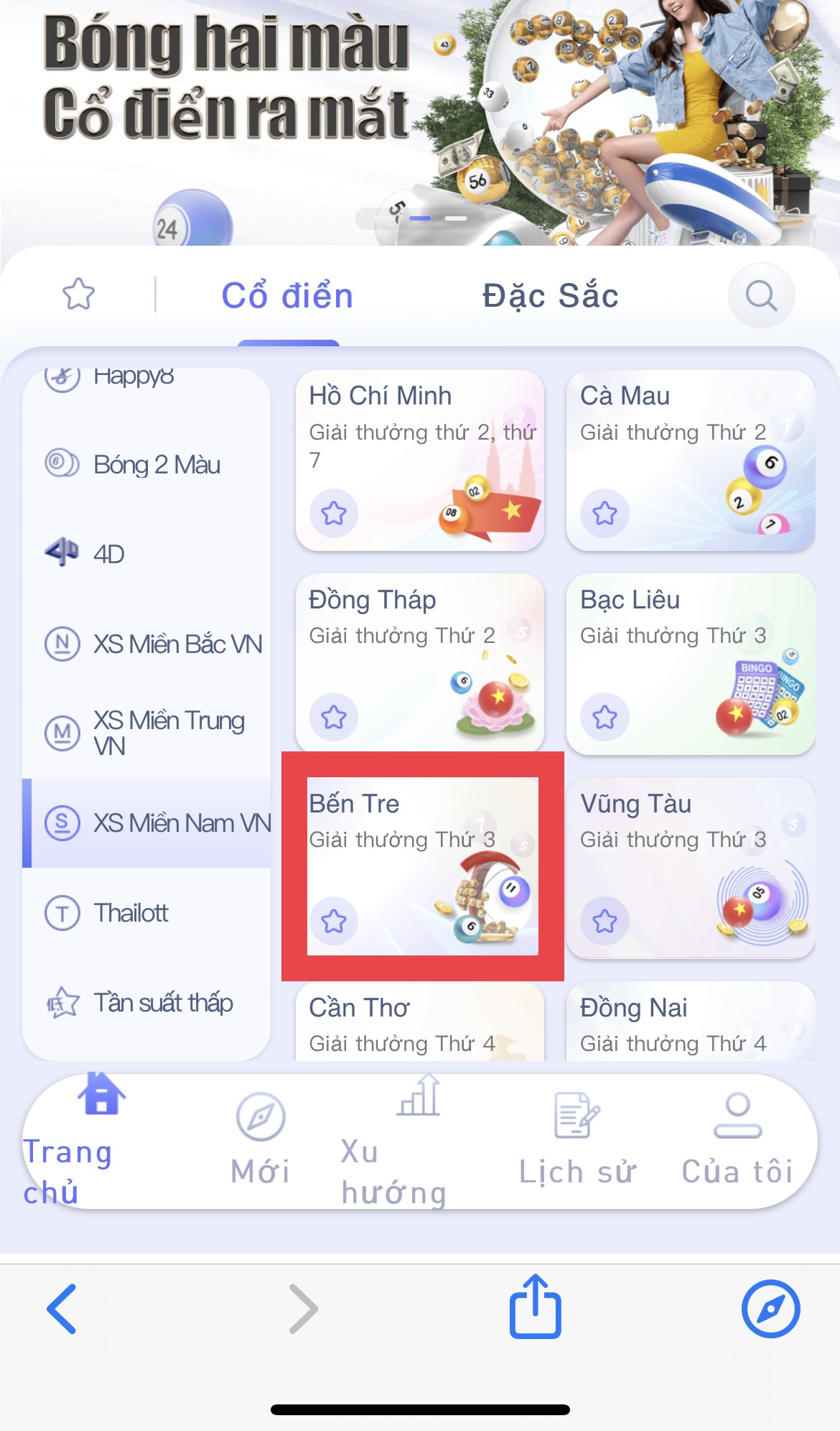Switch to the Đặc Sắc tab
The image size is (840, 1431).
point(550,296)
